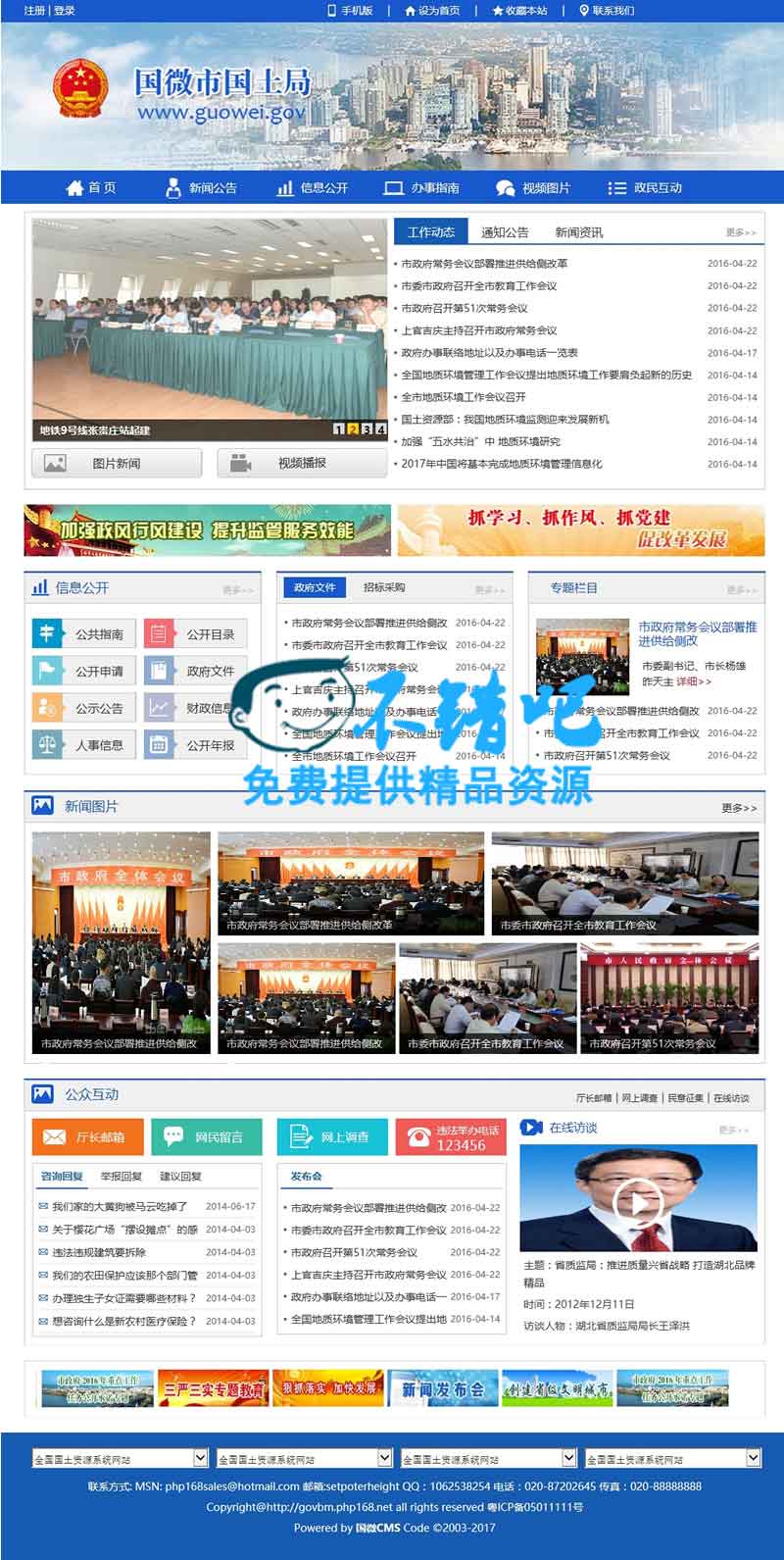Open the 公共指南 shortcut
Image resolution: width=784 pixels, height=1560 pixels.
click(85, 634)
